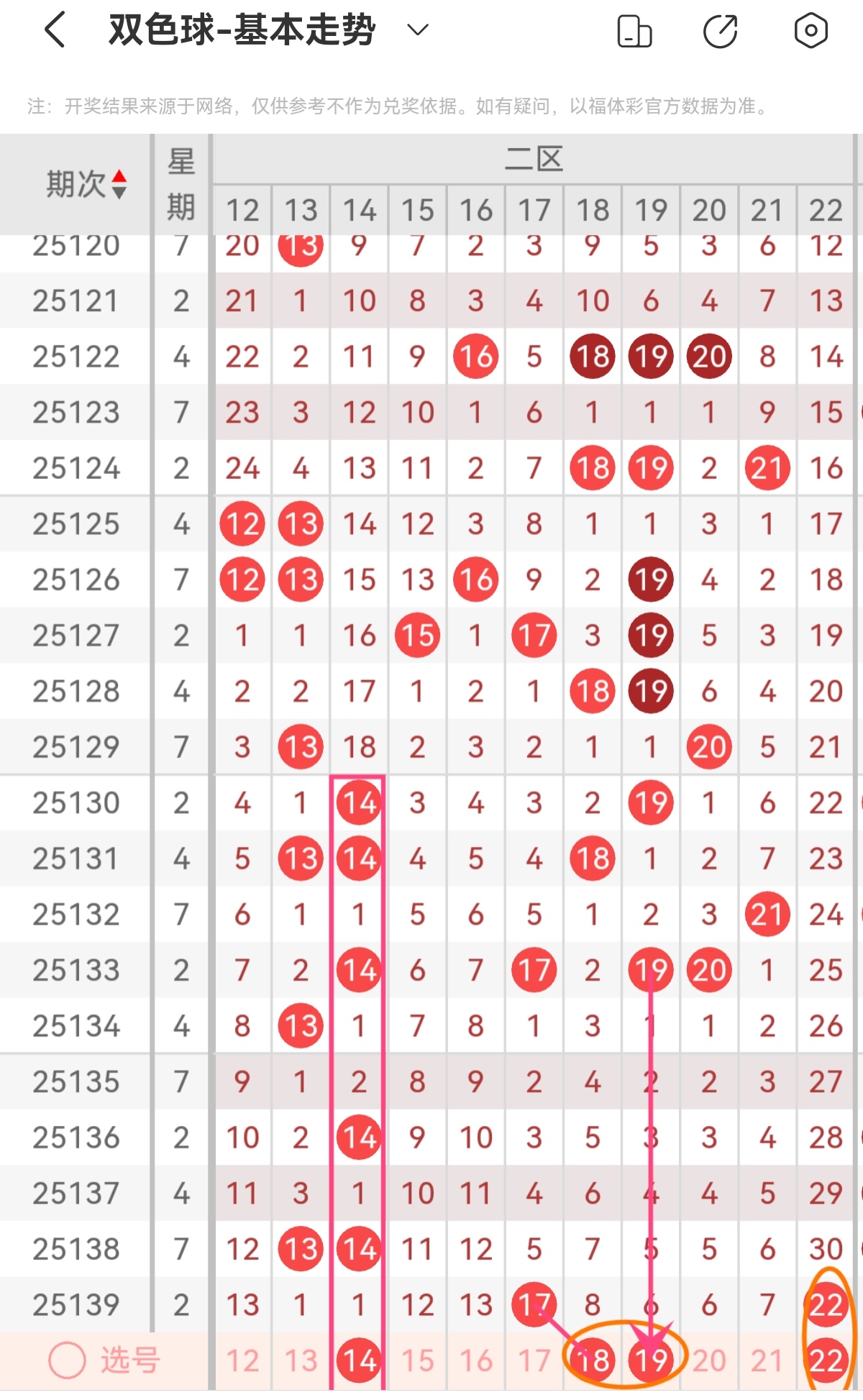Tap the disclaimer notice text below title
Viewport: 863px width, 1400px height.
[396, 106]
